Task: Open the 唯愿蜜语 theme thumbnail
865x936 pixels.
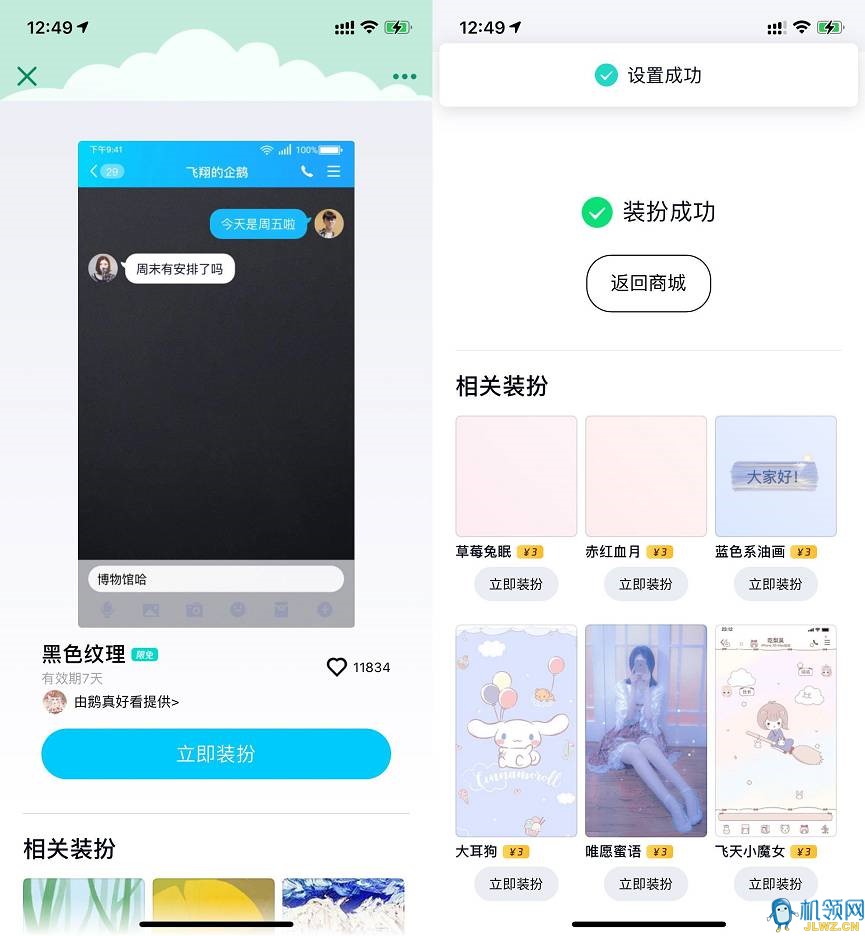Action: pos(646,730)
